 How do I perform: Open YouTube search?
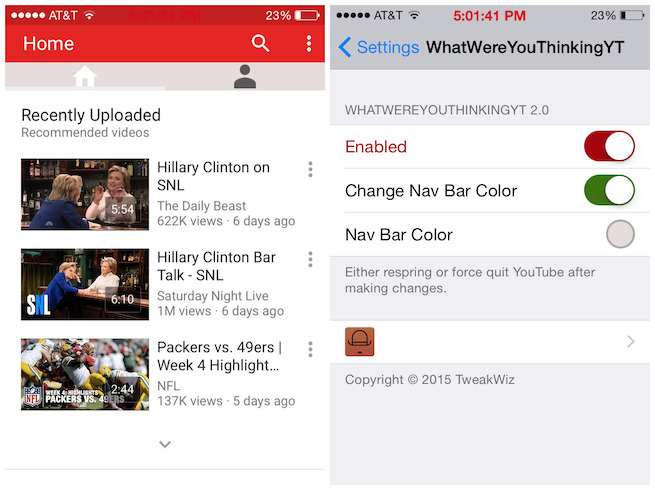click(260, 43)
